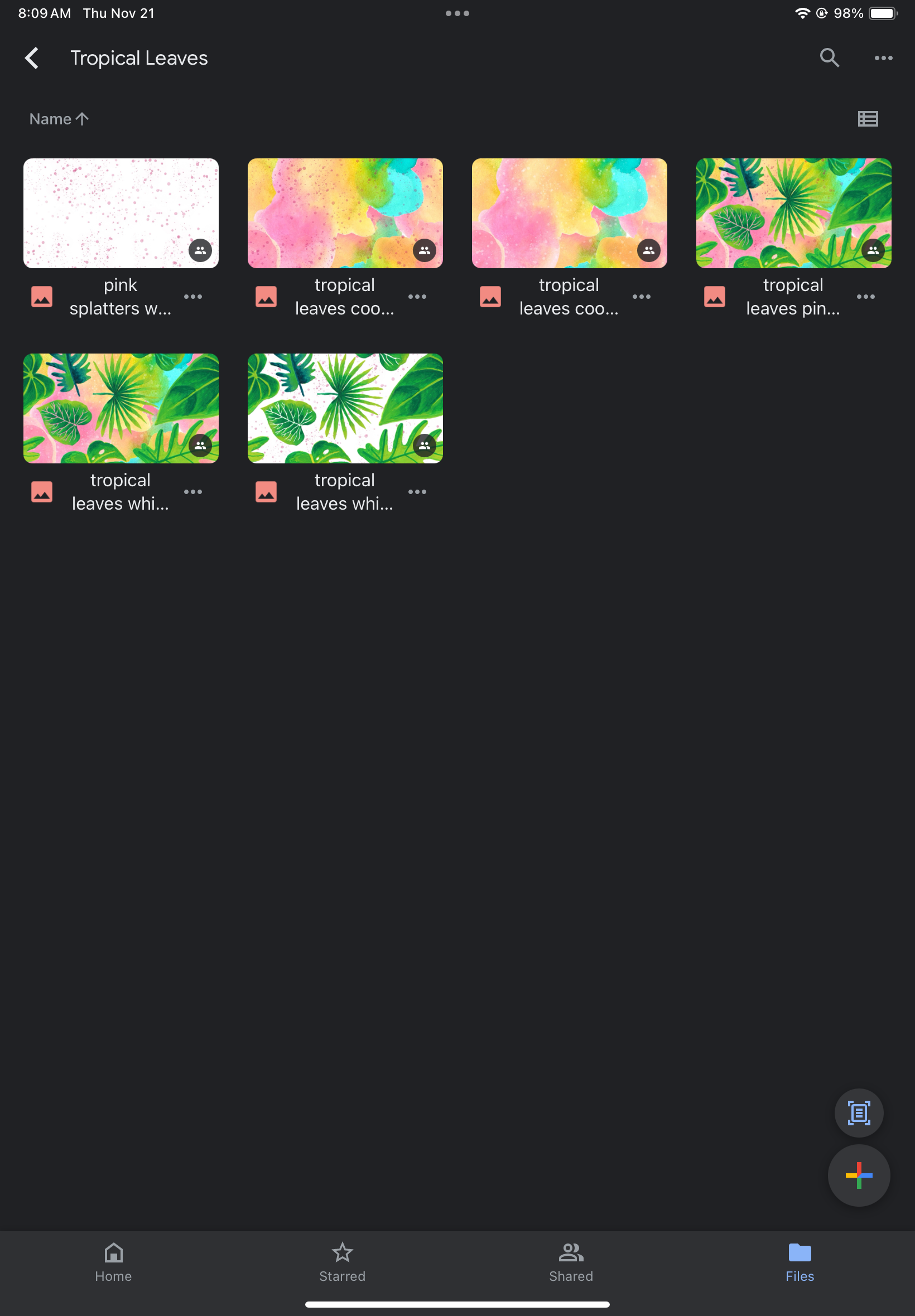The width and height of the screenshot is (915, 1316).
Task: Switch to list view layout
Action: (x=868, y=119)
